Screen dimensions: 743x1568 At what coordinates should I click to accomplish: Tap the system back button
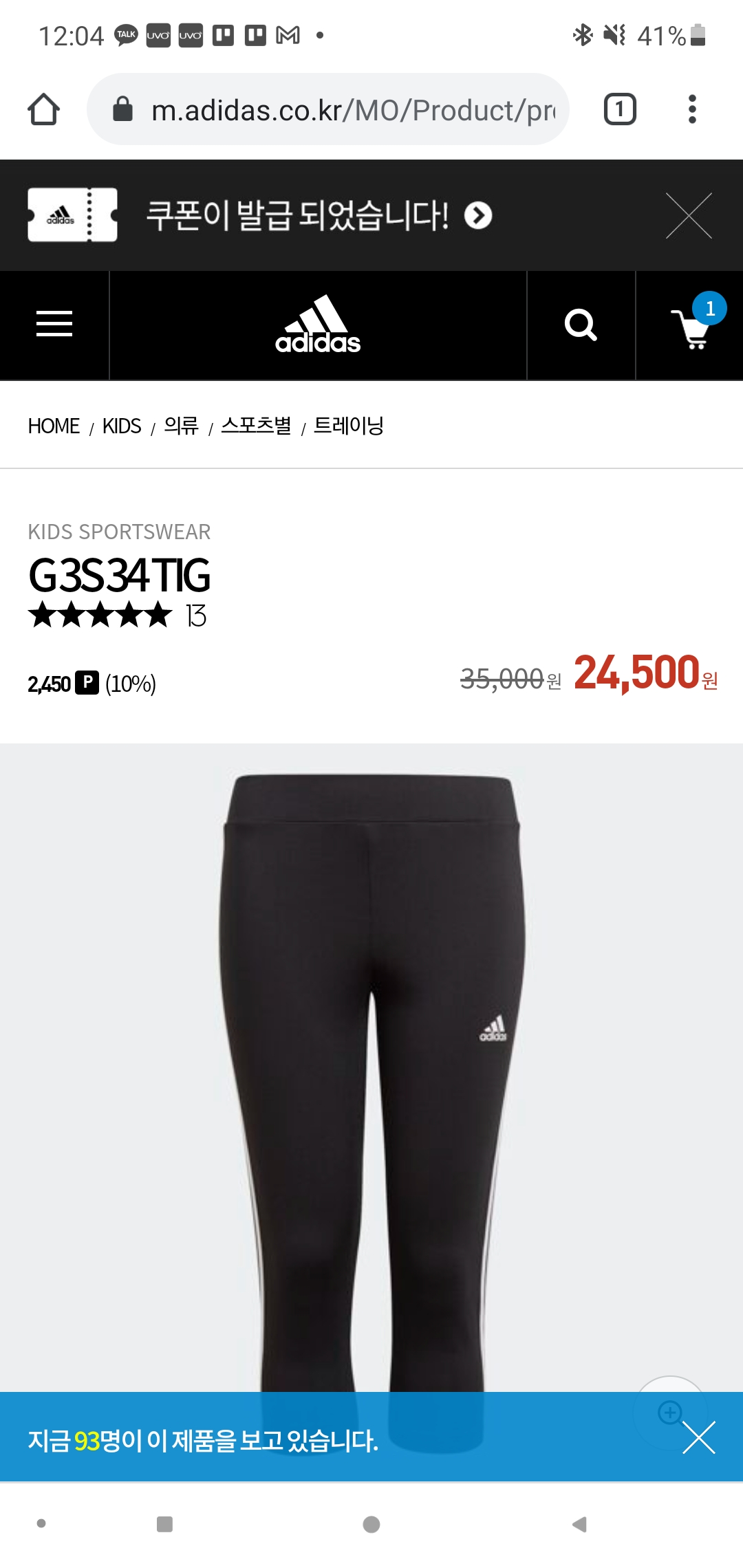coord(579,1525)
